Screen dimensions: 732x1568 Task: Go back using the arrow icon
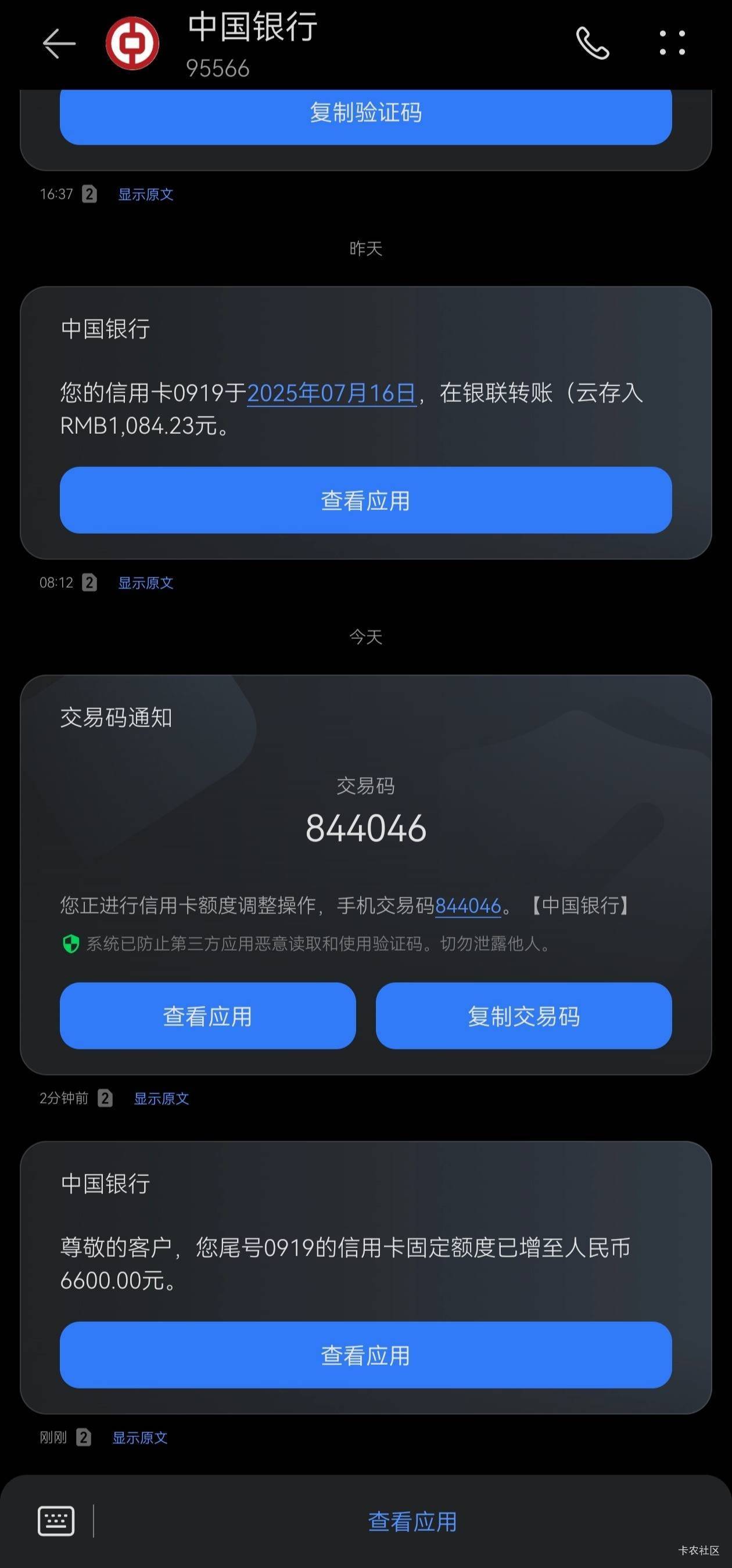coord(59,44)
